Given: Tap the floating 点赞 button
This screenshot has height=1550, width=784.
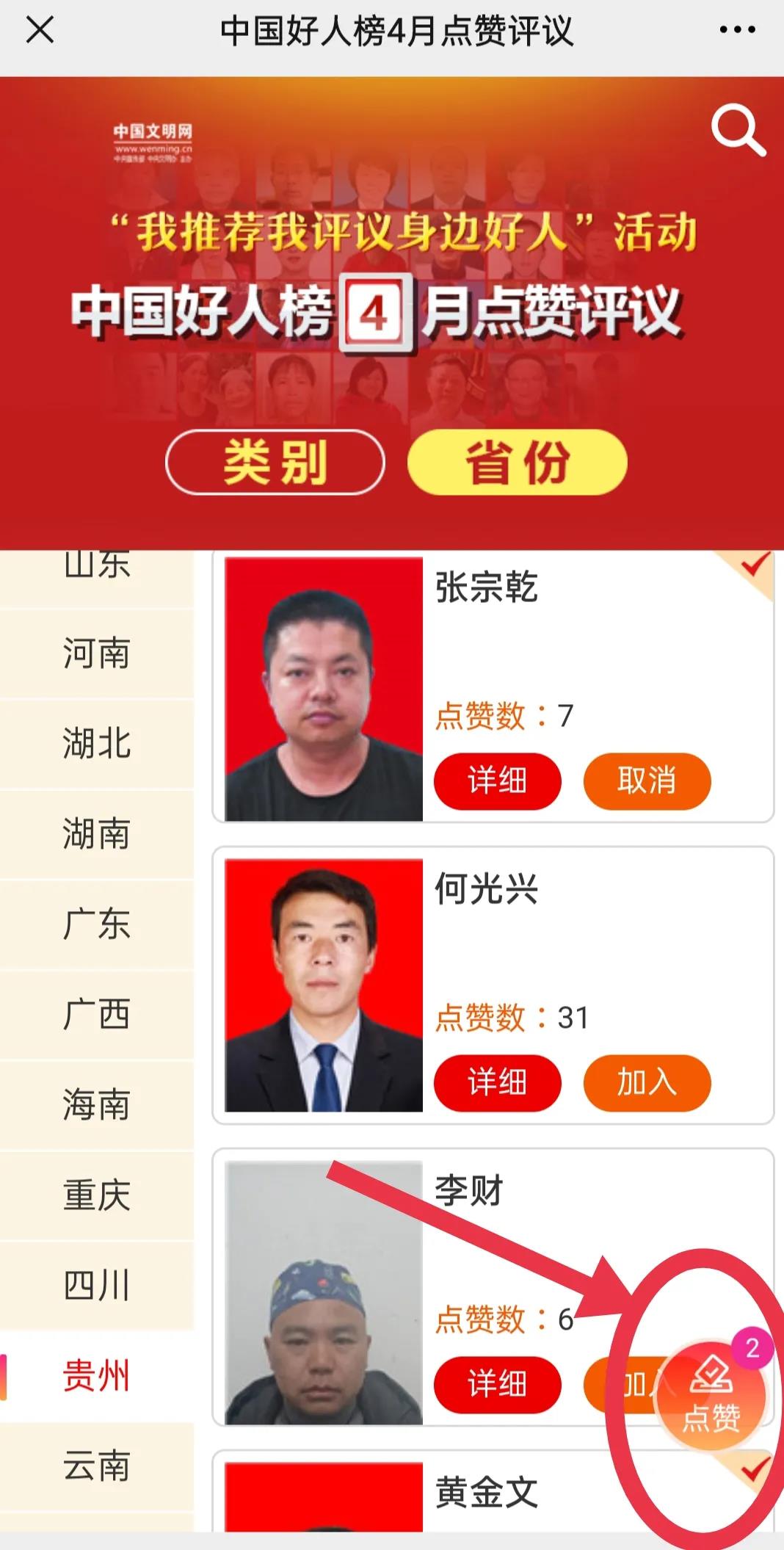Looking at the screenshot, I should 711,1396.
